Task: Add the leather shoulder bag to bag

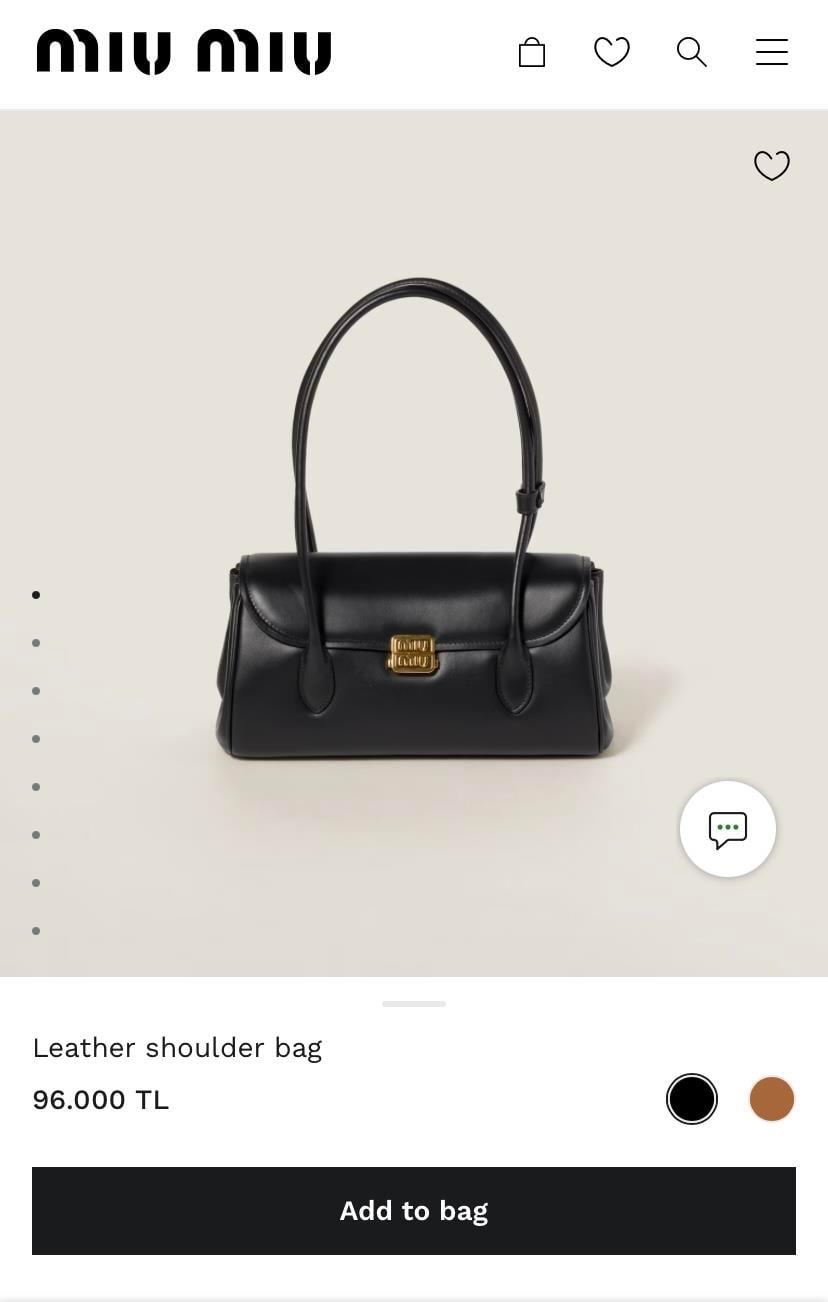Action: 414,1210
